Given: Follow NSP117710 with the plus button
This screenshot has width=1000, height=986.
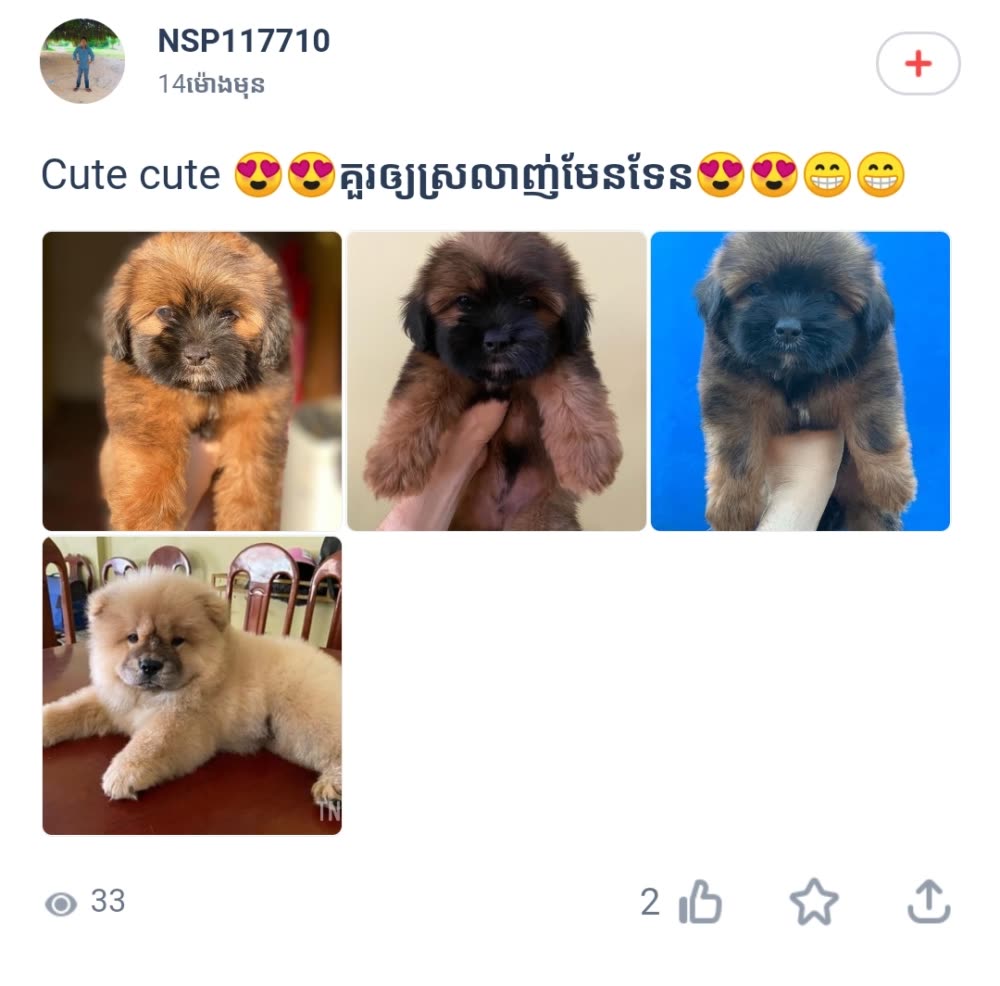Looking at the screenshot, I should [x=917, y=64].
